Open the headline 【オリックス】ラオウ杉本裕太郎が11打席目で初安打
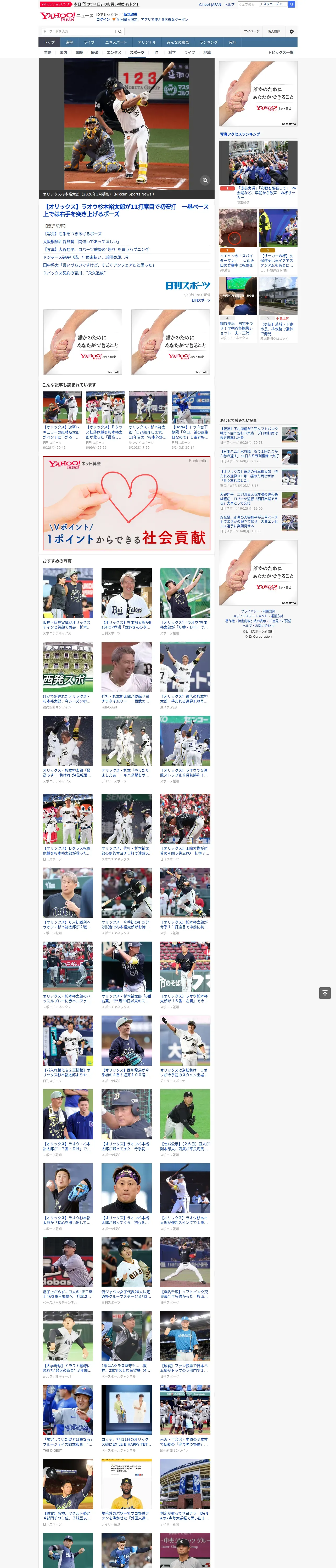The image size is (336, 1568). coord(126,210)
